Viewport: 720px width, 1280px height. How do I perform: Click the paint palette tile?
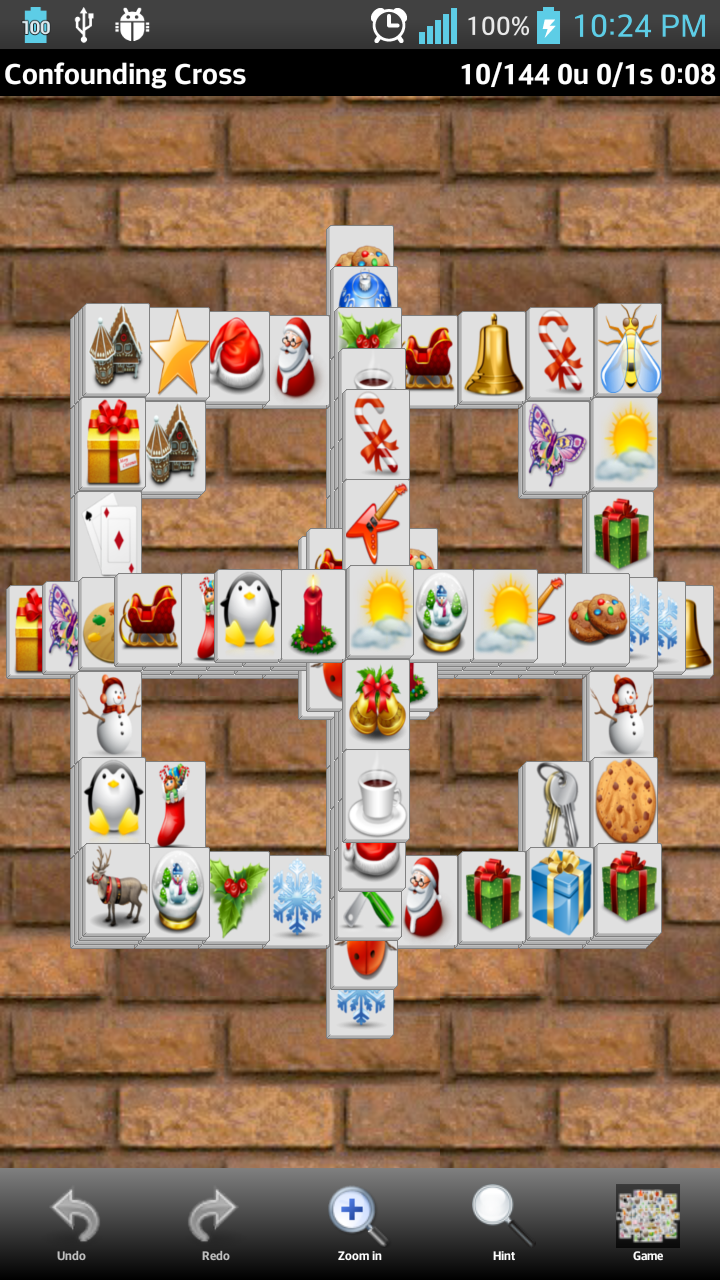[x=100, y=625]
